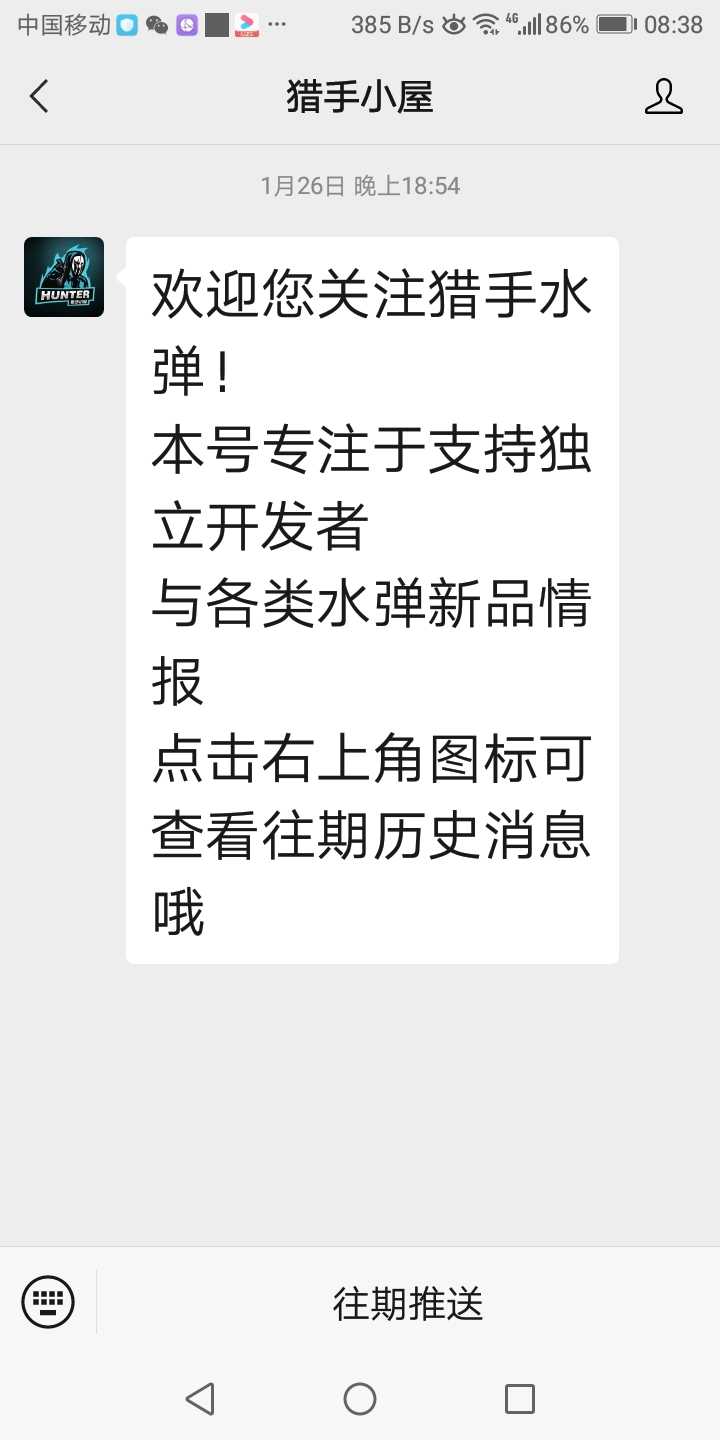Tap the HUNTER avatar
Viewport: 720px width, 1440px height.
64,277
